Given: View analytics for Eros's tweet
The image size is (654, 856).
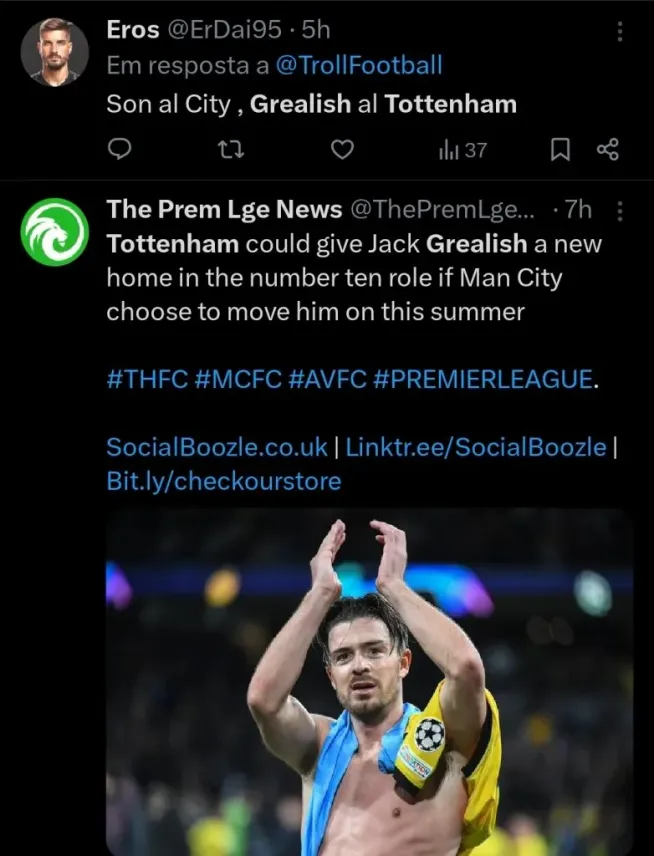Looking at the screenshot, I should tap(463, 150).
